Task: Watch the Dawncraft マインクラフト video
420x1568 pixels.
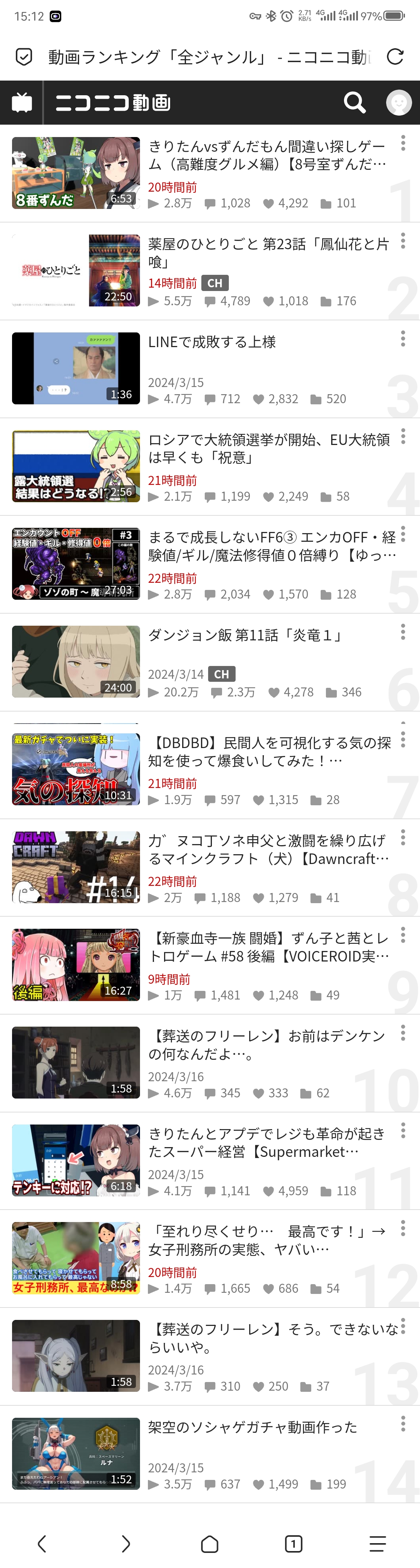Action: [x=76, y=867]
